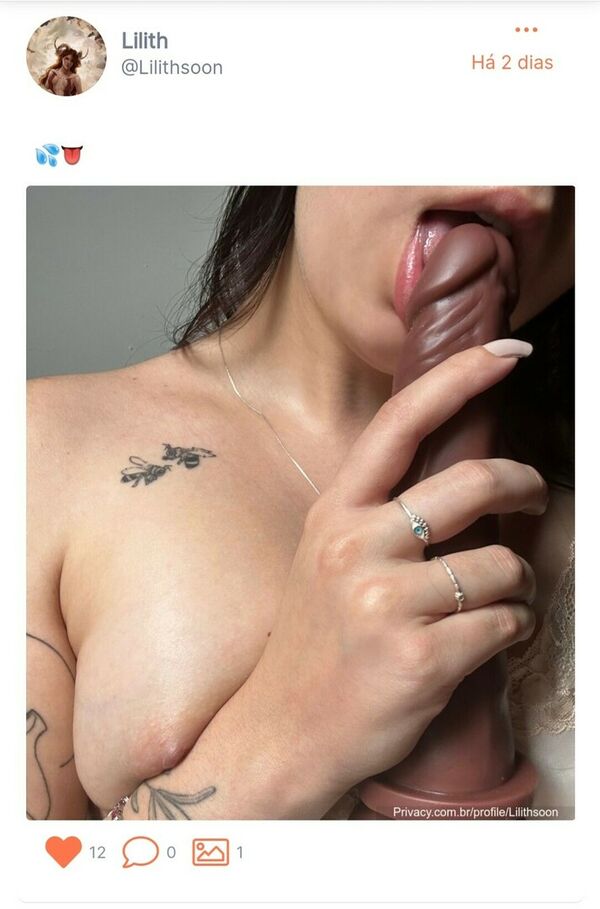
Task: Open the post photo in full view
Action: tap(300, 502)
